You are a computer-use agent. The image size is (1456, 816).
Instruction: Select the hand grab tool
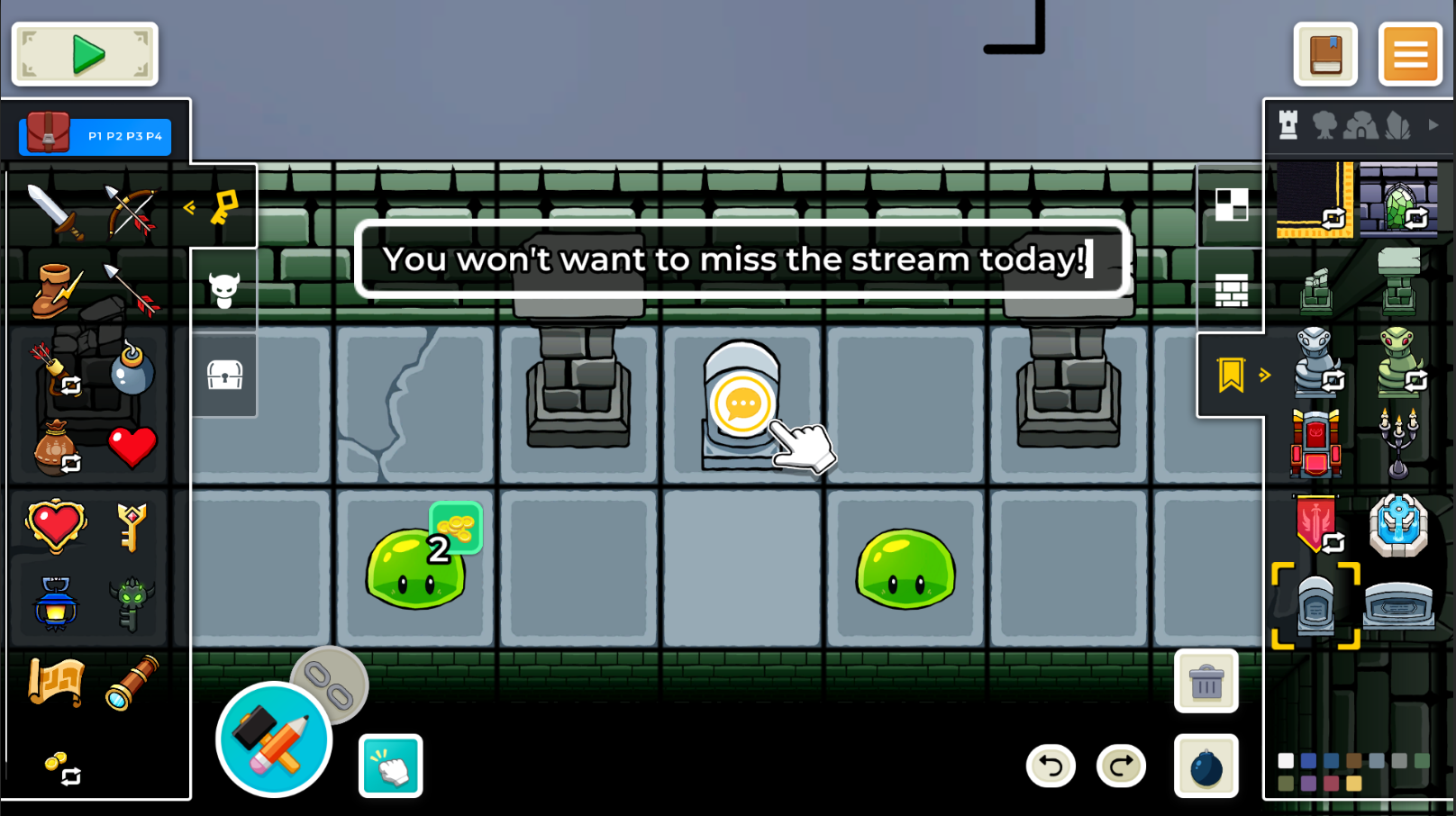click(391, 766)
